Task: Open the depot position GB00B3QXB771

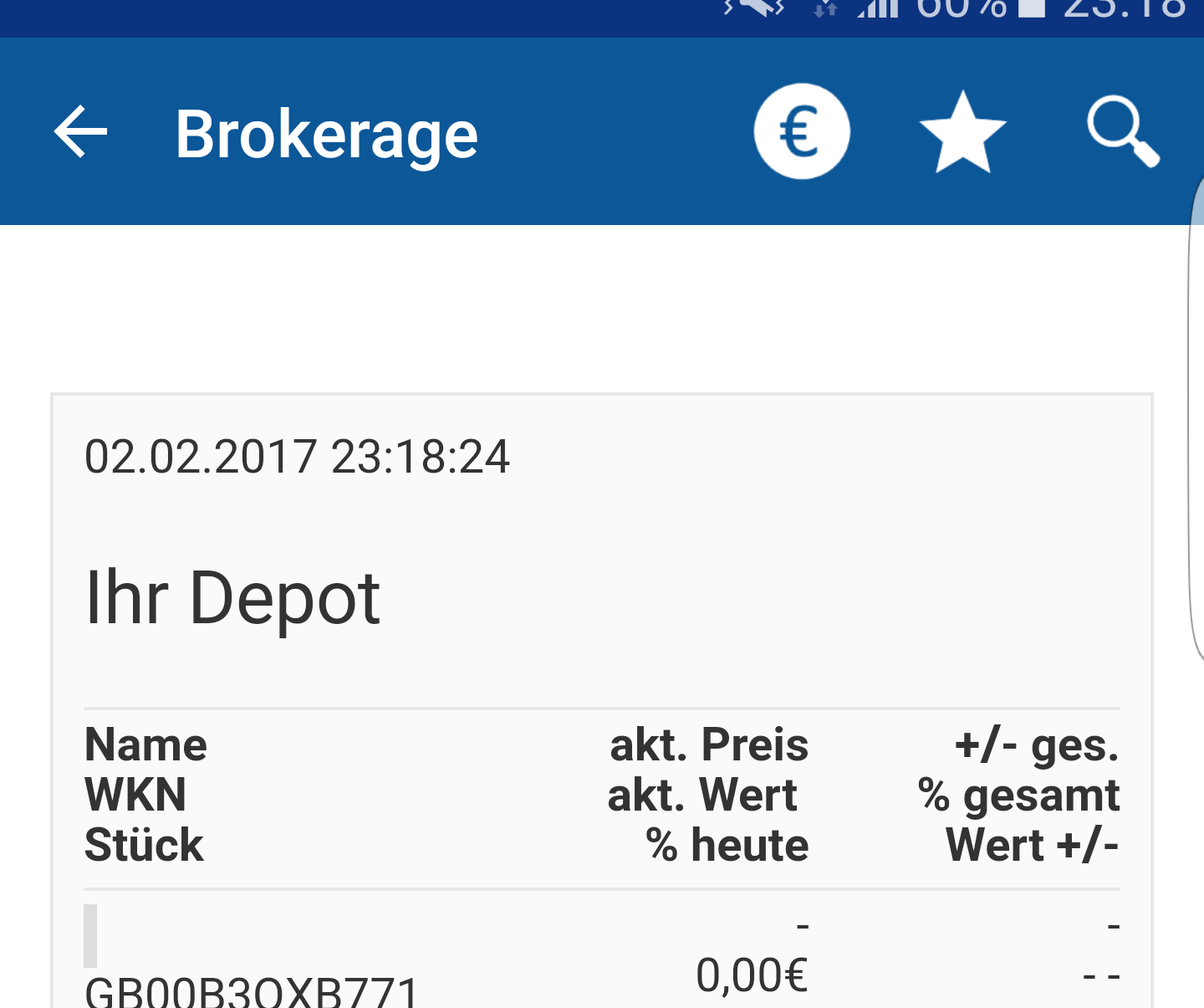Action: [x=251, y=987]
